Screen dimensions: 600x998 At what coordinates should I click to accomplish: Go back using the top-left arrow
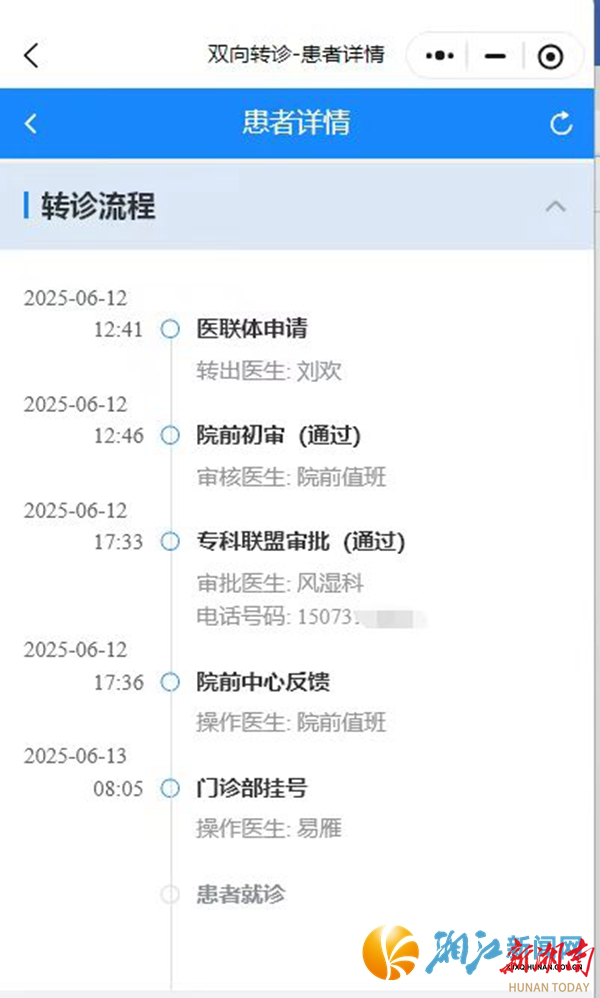(31, 55)
